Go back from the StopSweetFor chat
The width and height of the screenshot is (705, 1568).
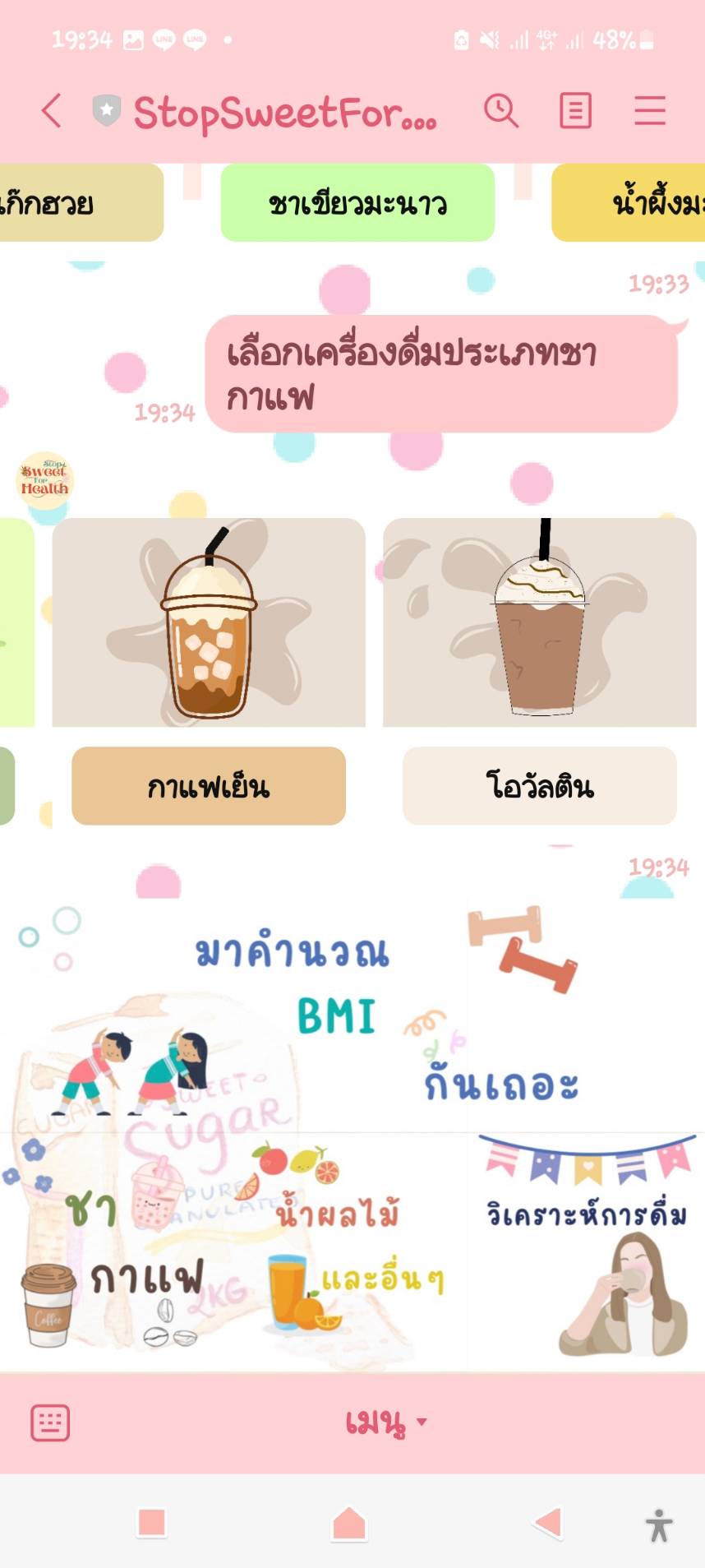[52, 110]
